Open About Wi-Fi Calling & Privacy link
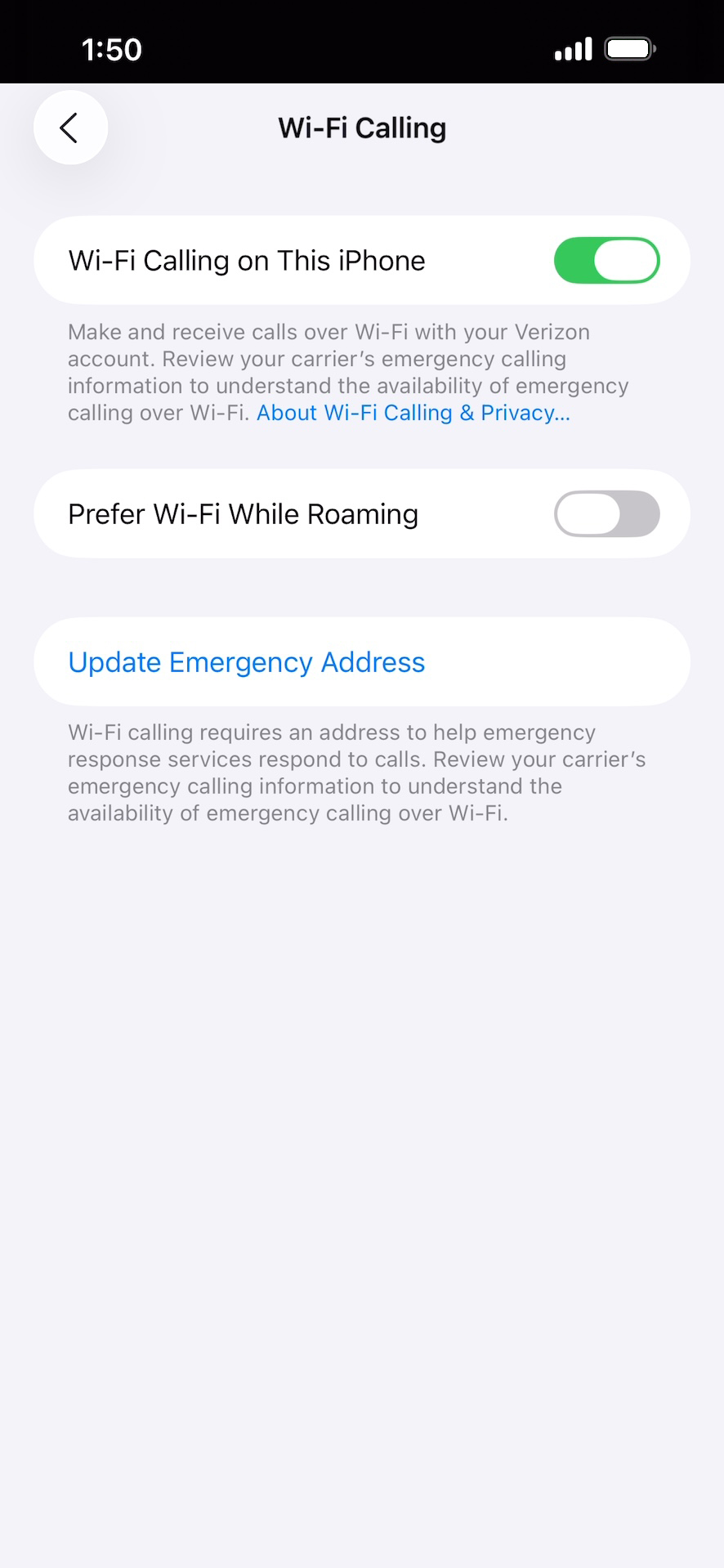Screen dimensions: 724x1568 (413, 413)
